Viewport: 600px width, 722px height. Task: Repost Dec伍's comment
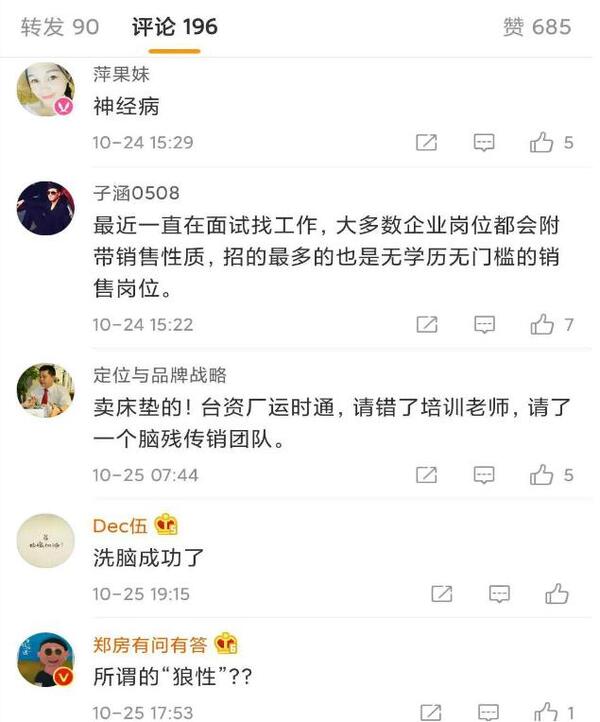pyautogui.click(x=441, y=594)
